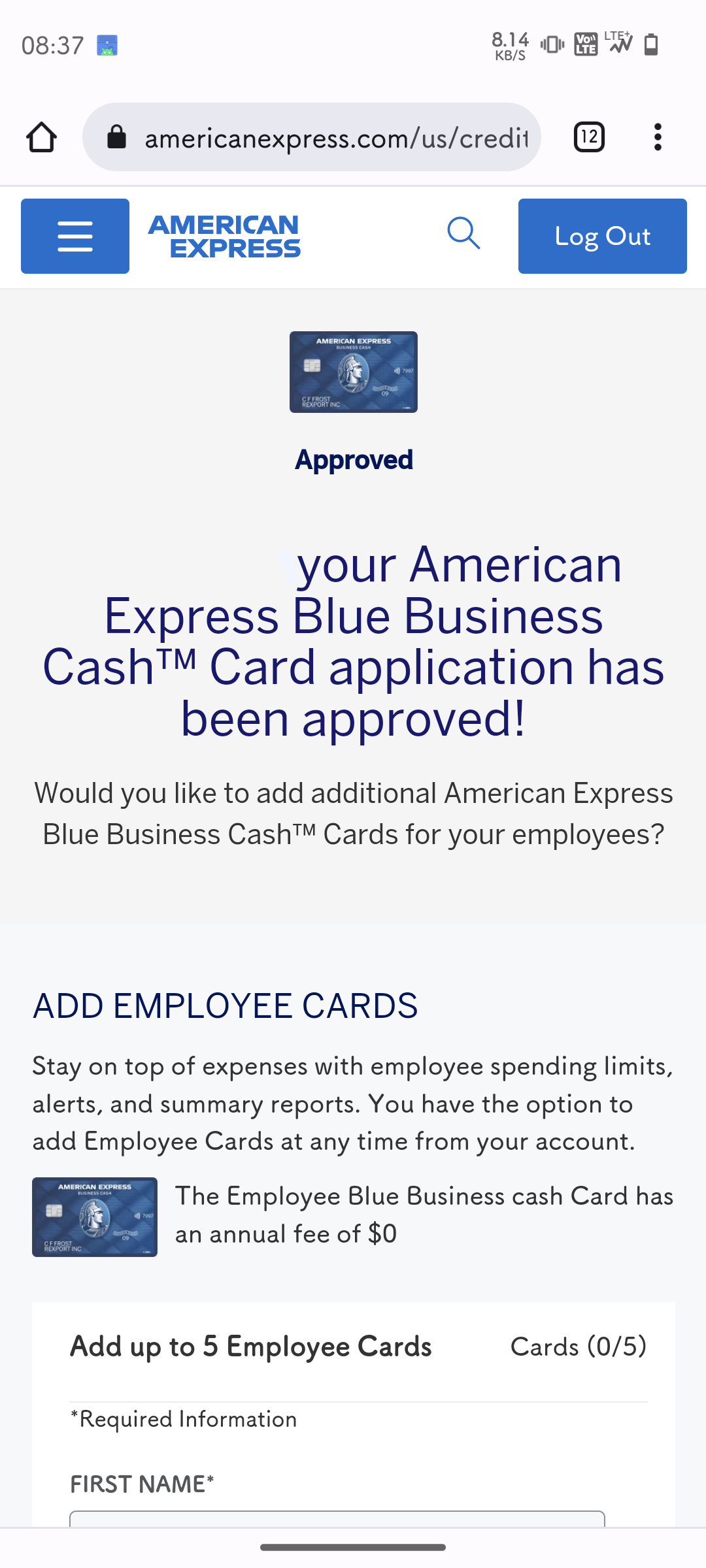Log out of the account
This screenshot has width=706, height=1568.
(602, 236)
